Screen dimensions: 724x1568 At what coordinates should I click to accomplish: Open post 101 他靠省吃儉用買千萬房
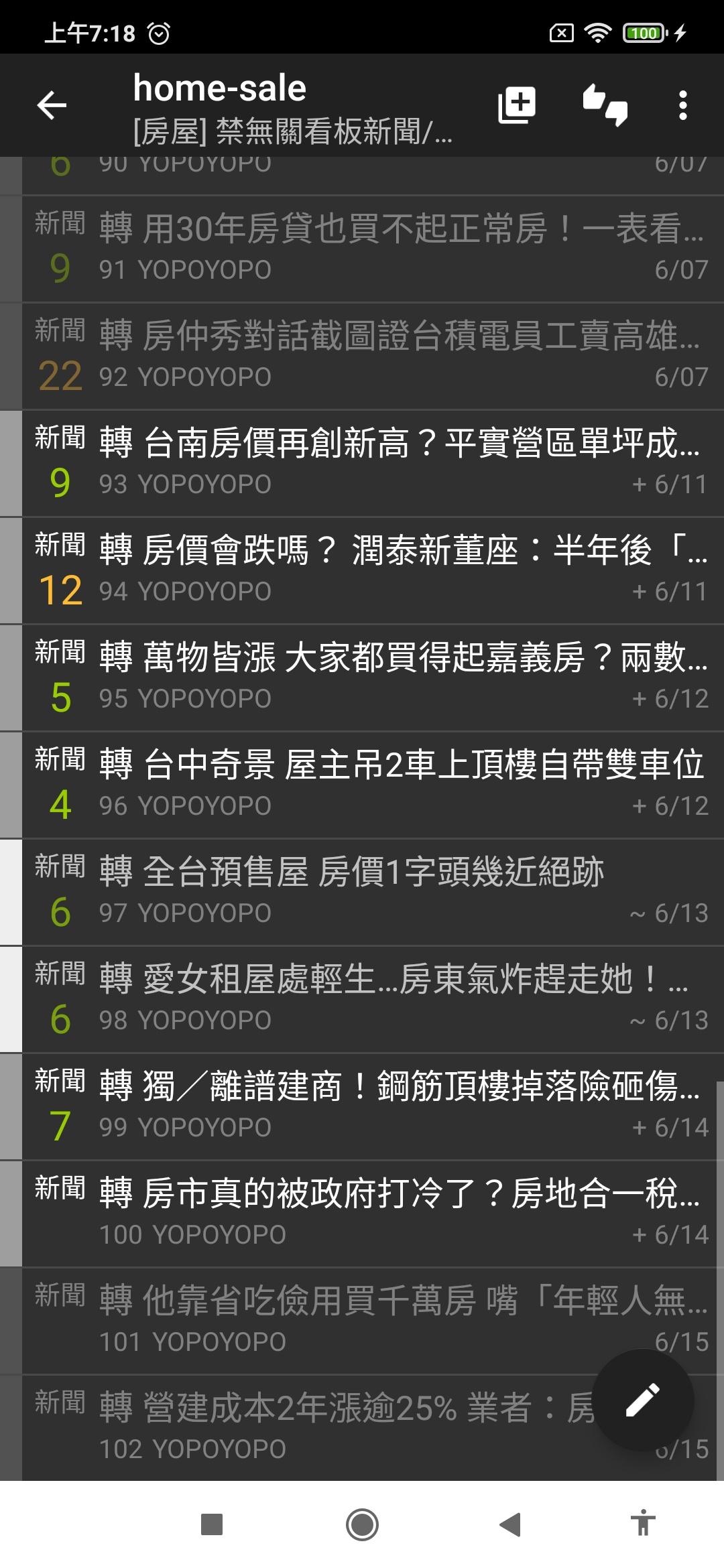373,1321
